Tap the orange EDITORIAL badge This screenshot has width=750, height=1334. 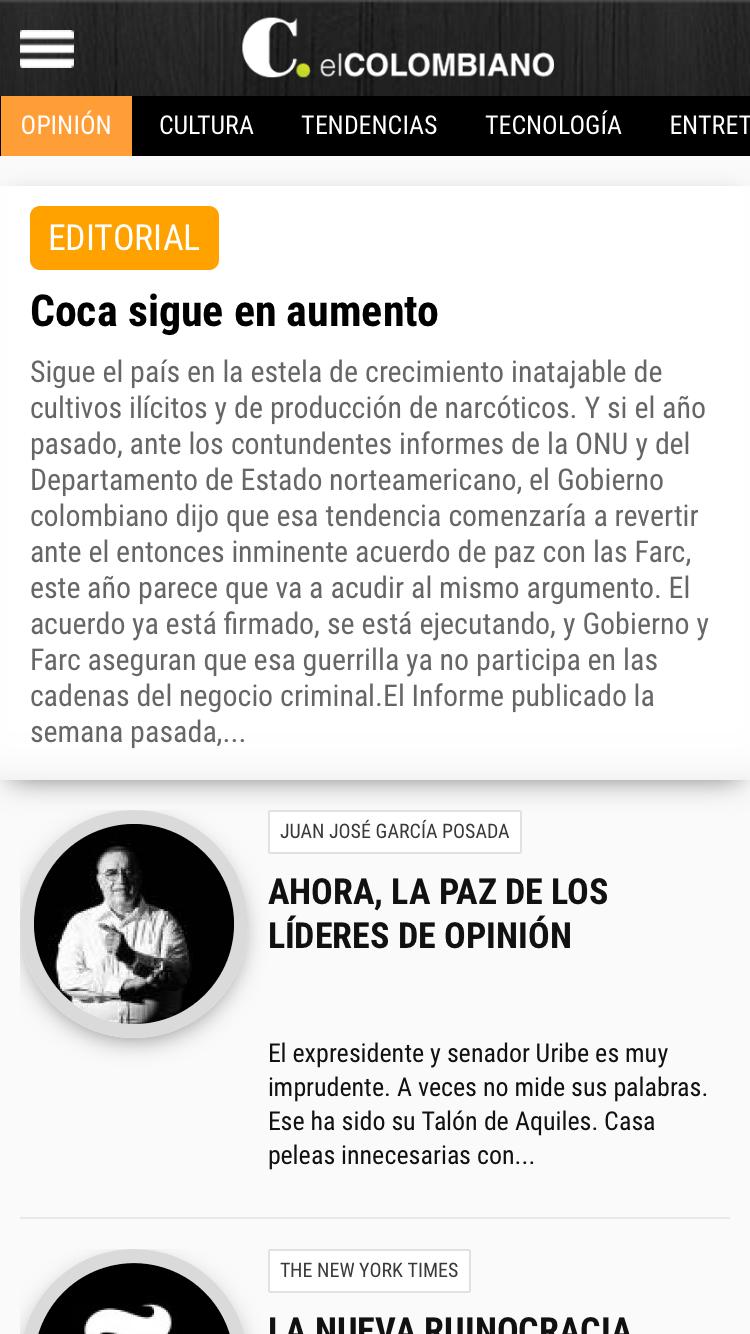pyautogui.click(x=124, y=237)
